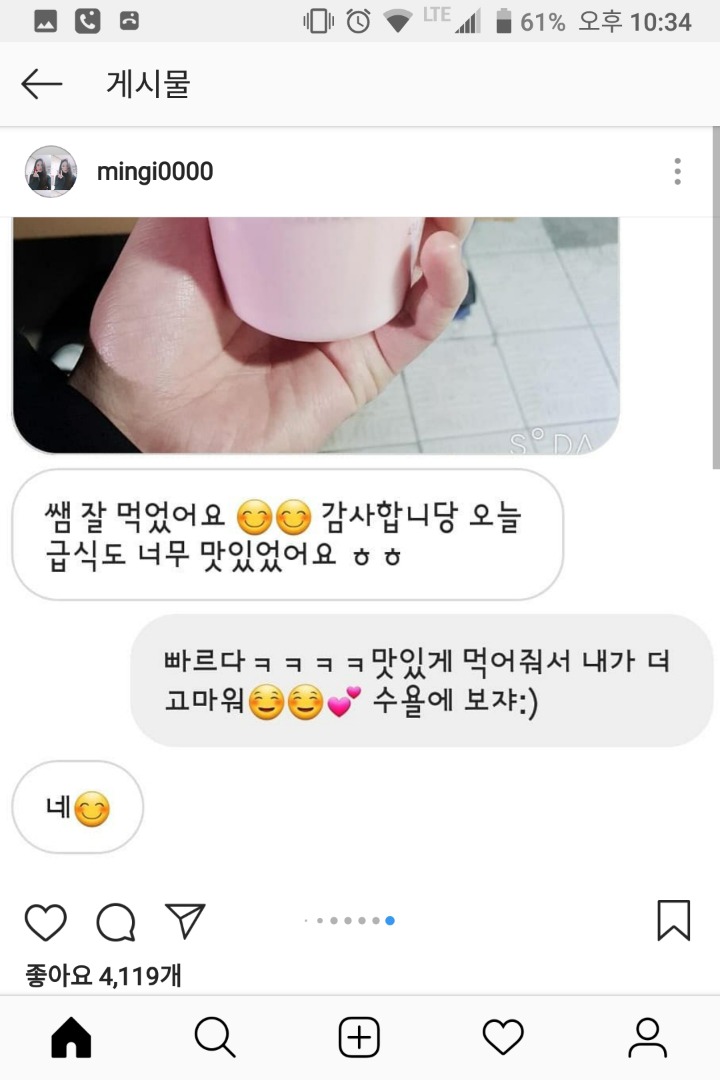This screenshot has width=720, height=1080.
Task: Open activity notifications with the heart tab icon
Action: (x=504, y=1037)
